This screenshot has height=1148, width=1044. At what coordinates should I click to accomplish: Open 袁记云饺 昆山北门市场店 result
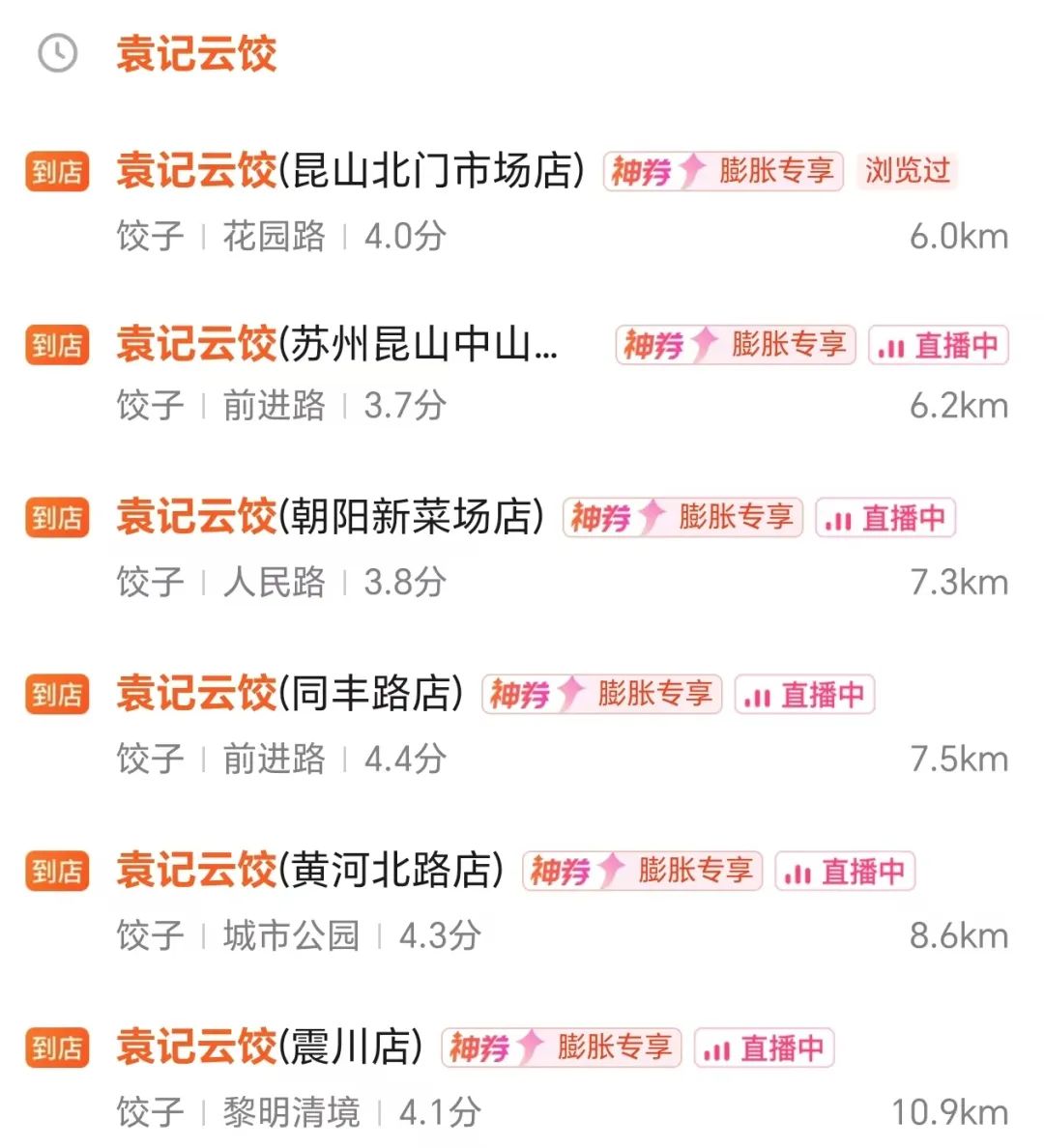click(350, 171)
